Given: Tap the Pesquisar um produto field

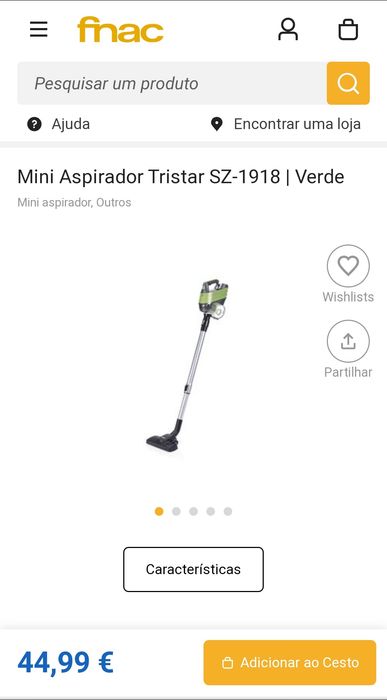Looking at the screenshot, I should [172, 83].
